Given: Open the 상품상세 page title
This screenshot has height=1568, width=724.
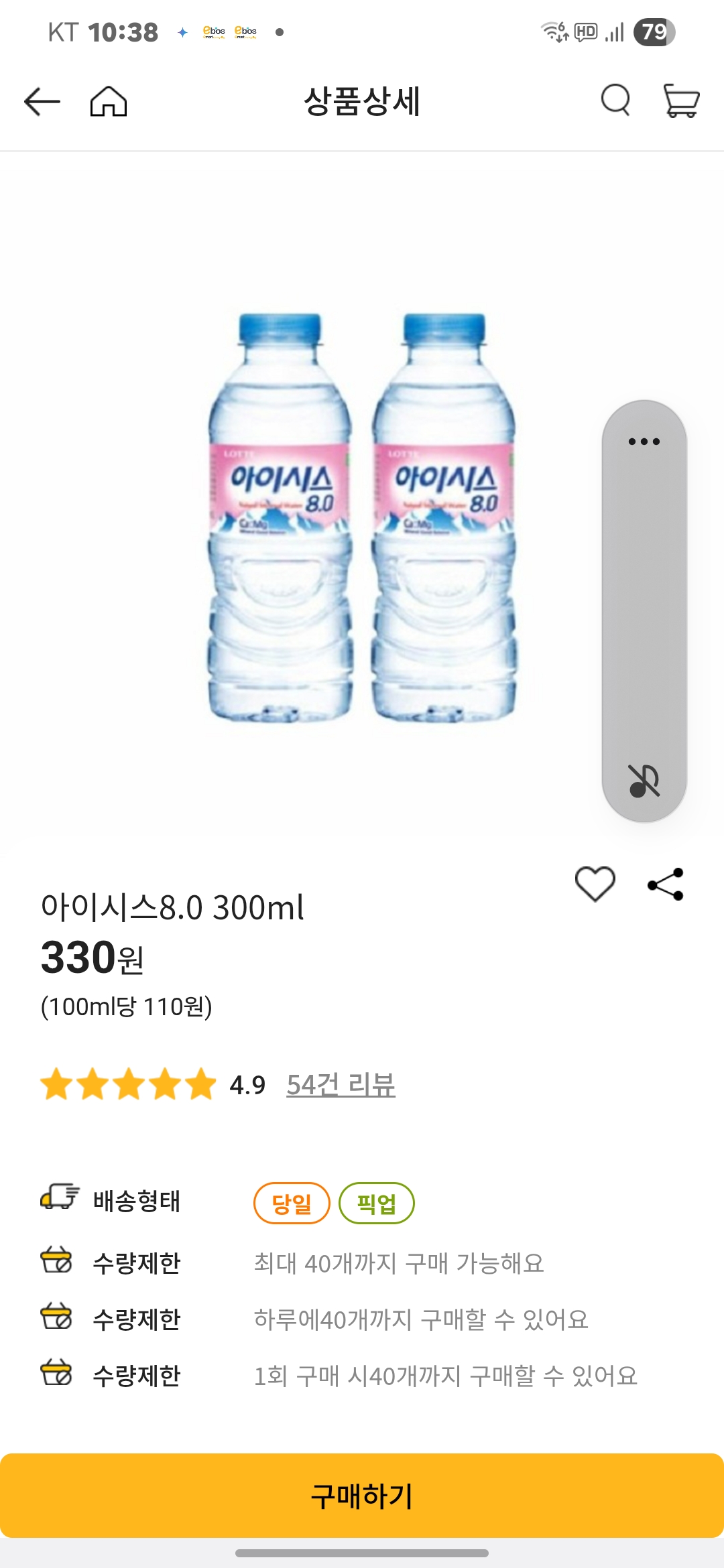Looking at the screenshot, I should (x=362, y=102).
